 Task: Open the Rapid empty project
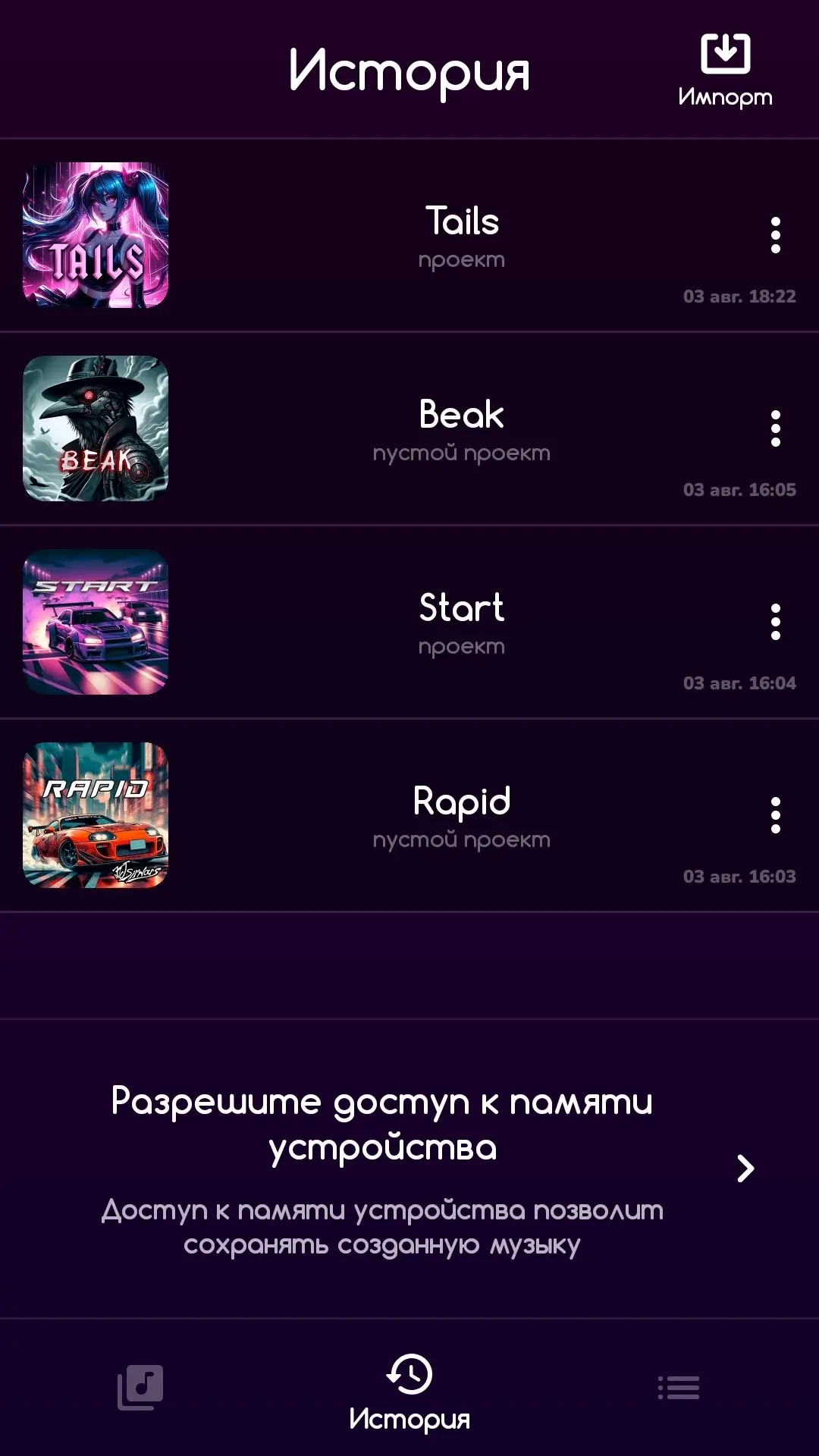pos(409,815)
